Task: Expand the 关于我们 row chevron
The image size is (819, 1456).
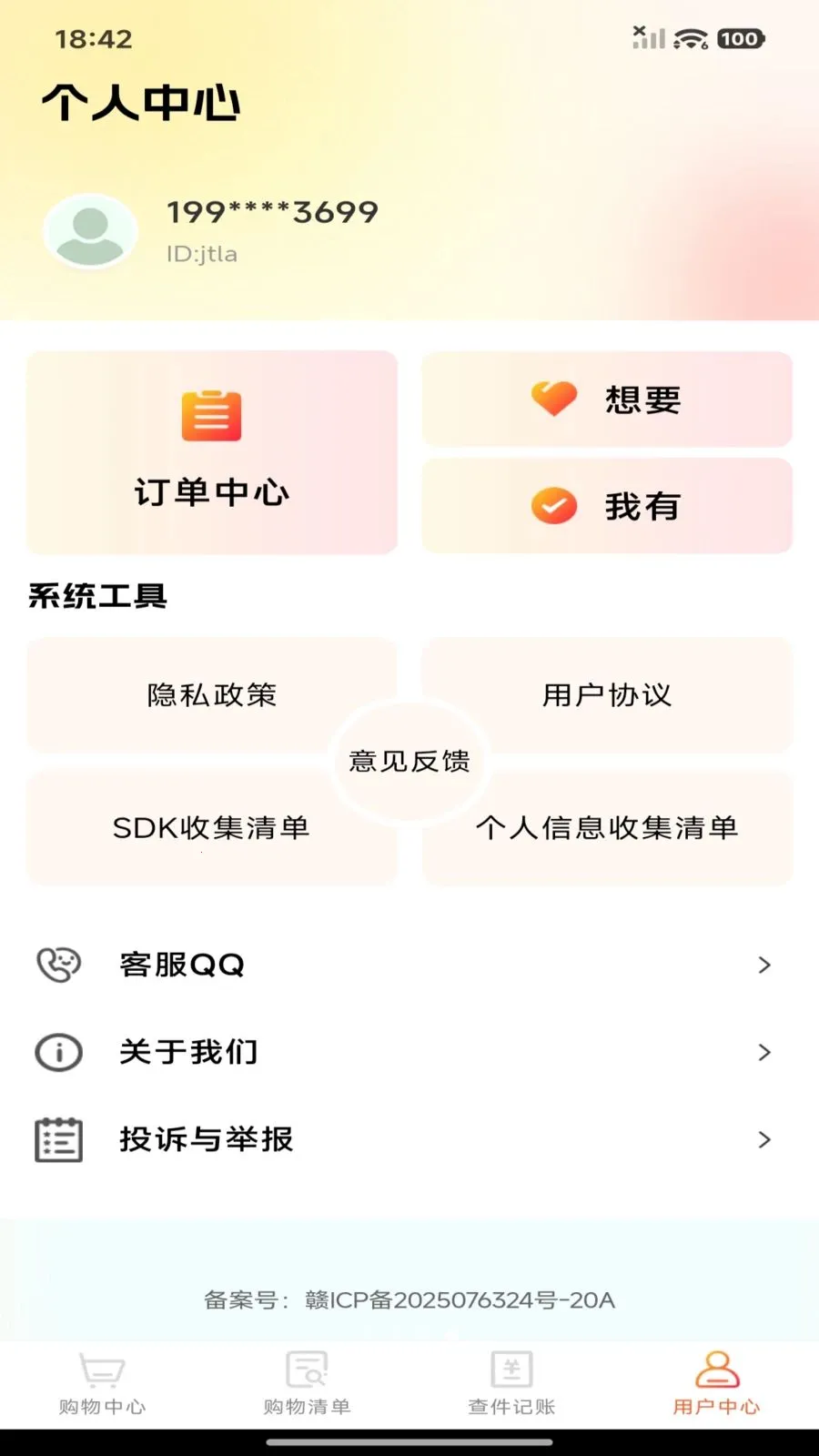Action: 763,1052
